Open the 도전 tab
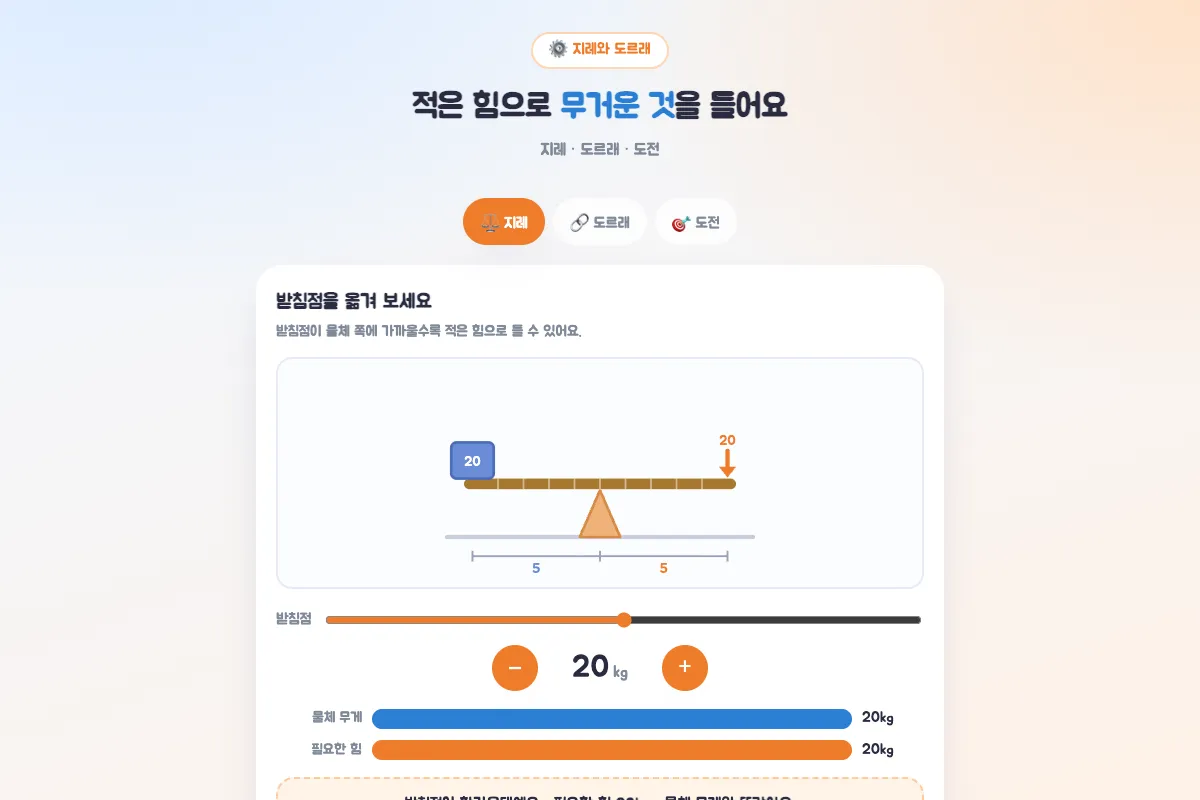Screen dimensions: 1200x800 (x=696, y=222)
